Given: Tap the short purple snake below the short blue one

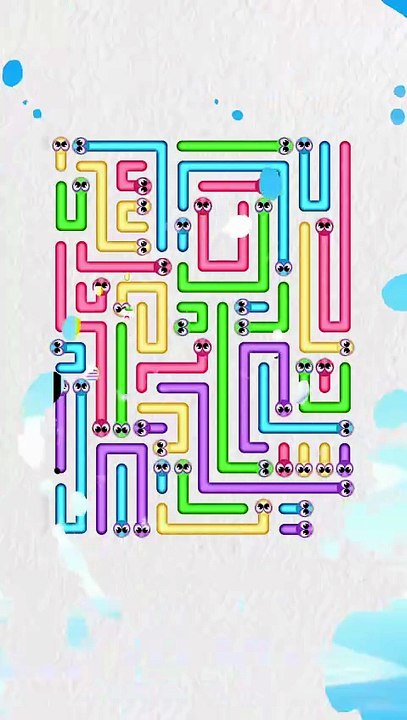Looking at the screenshot, I should [297, 529].
